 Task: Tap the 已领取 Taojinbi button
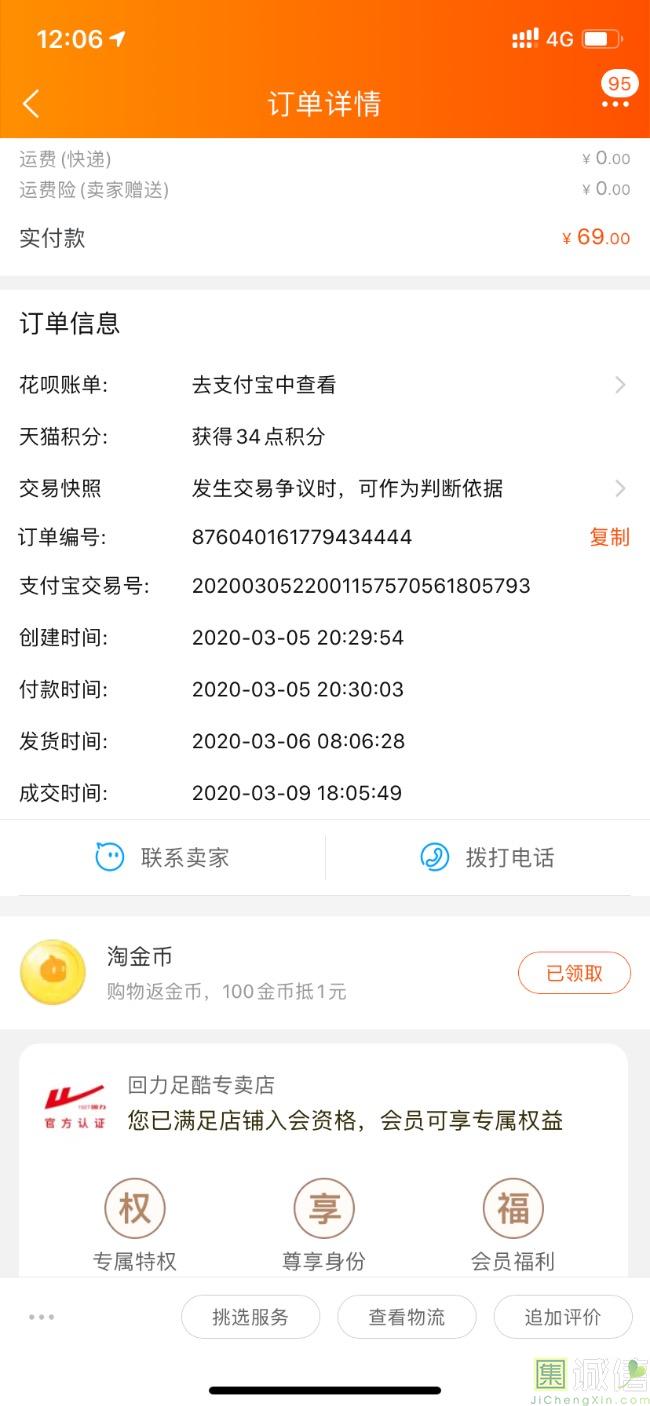pos(574,973)
